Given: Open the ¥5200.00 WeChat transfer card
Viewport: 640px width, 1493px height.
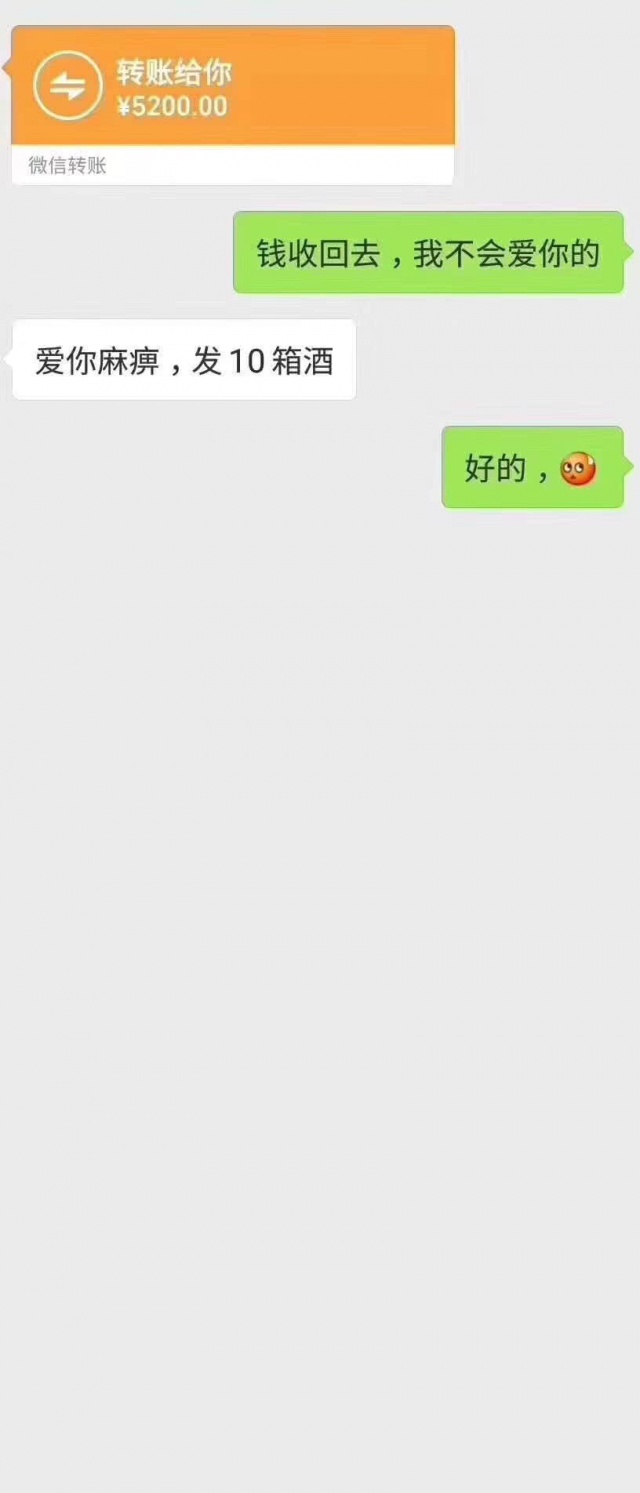Looking at the screenshot, I should 232,88.
